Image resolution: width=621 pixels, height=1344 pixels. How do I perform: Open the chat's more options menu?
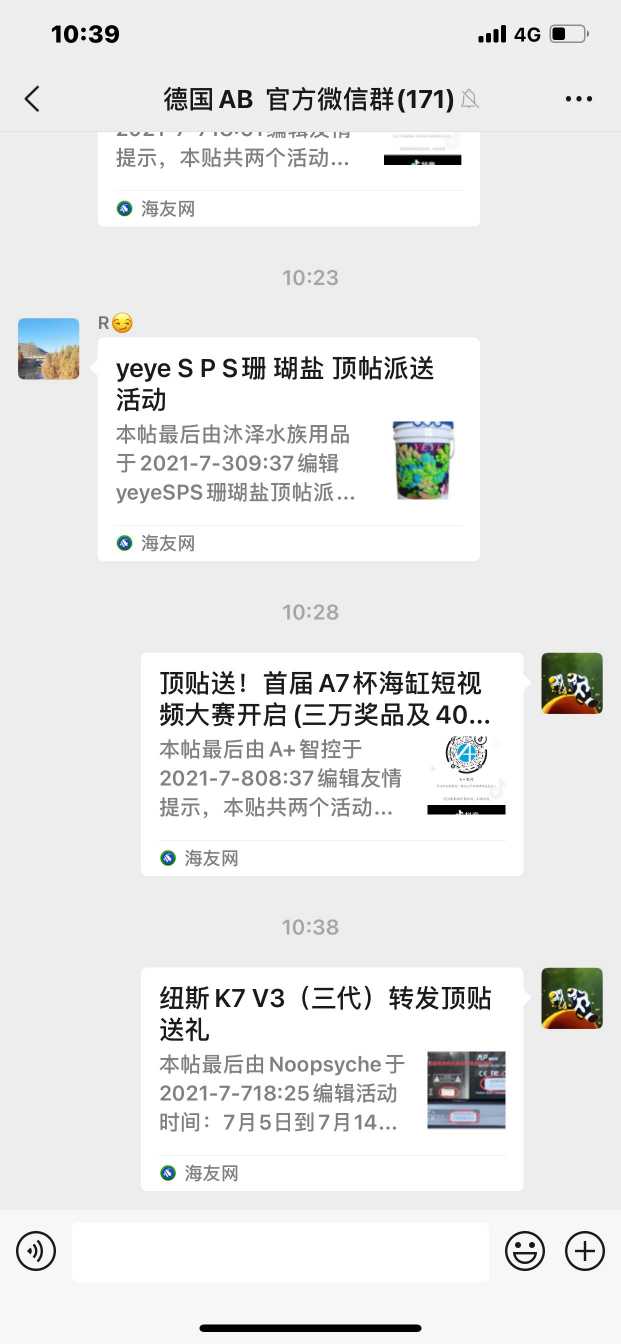tap(579, 98)
